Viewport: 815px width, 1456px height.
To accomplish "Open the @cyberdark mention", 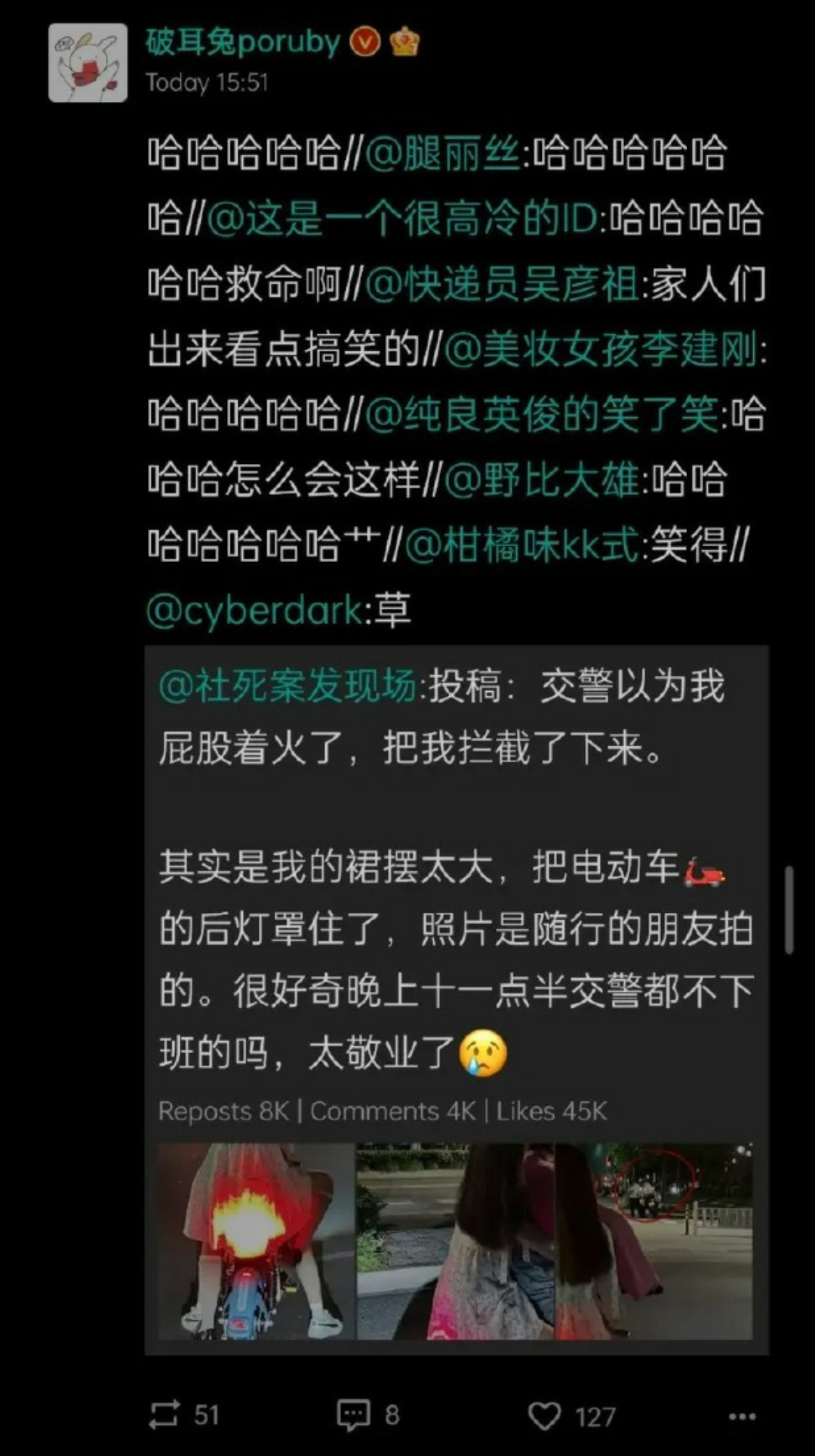I will (254, 610).
